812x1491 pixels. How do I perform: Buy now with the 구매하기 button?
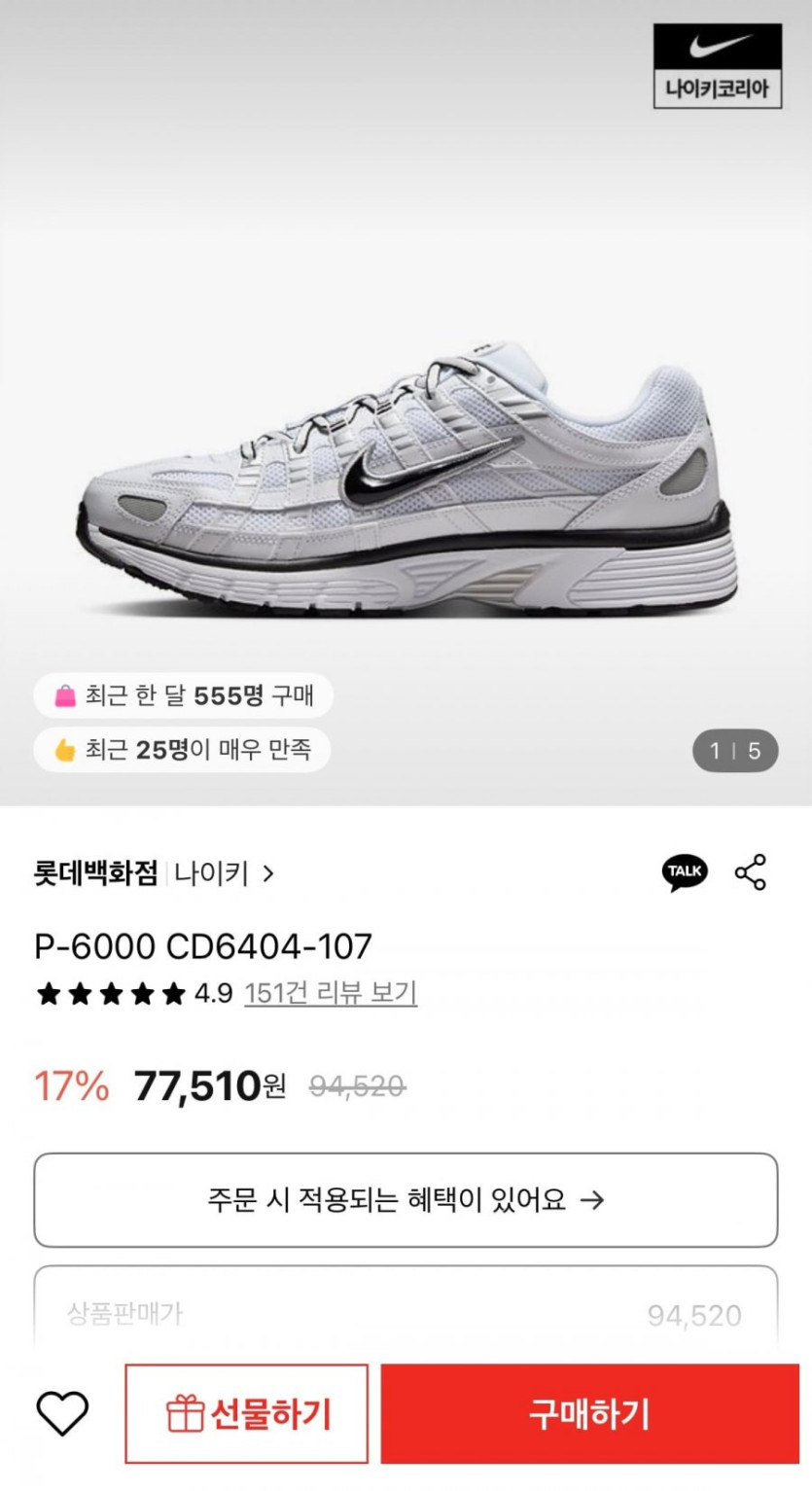[x=589, y=1413]
